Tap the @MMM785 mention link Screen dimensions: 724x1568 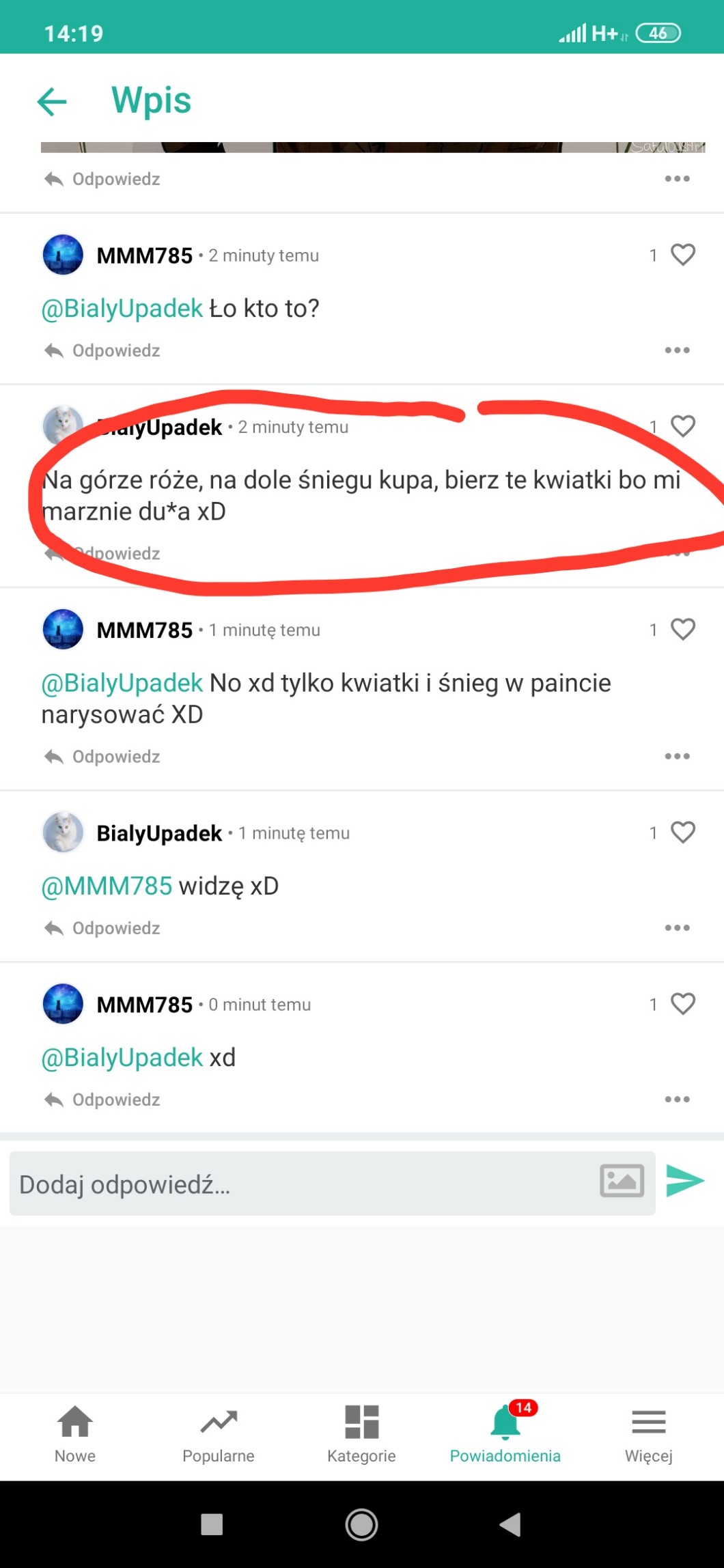tap(107, 886)
